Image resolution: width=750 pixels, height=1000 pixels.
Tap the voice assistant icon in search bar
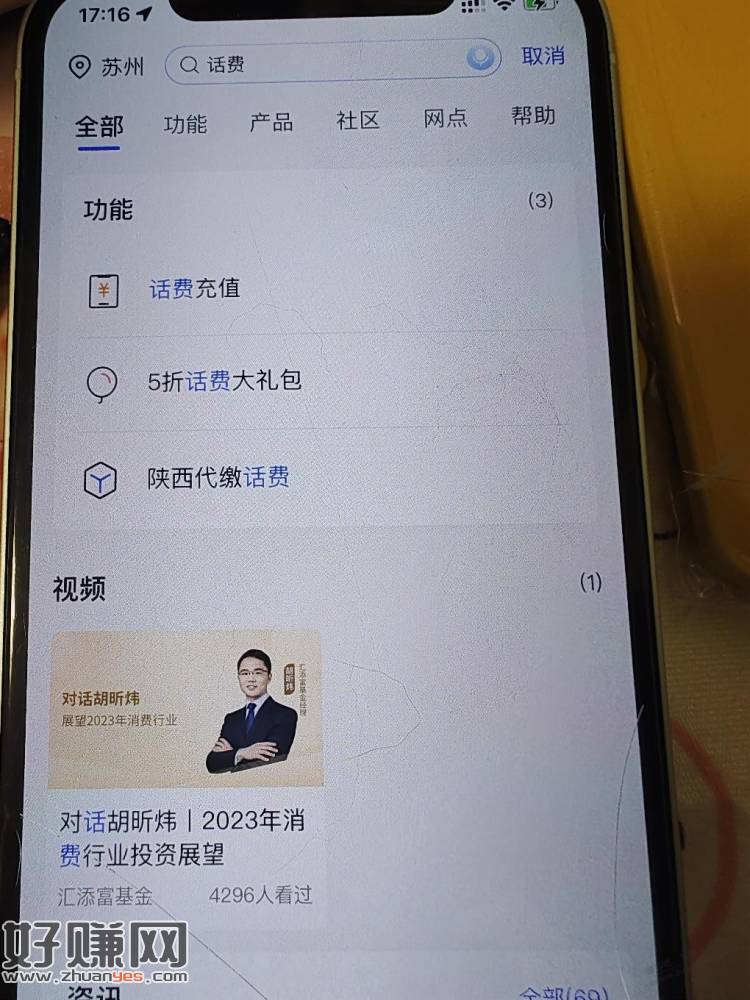point(482,60)
